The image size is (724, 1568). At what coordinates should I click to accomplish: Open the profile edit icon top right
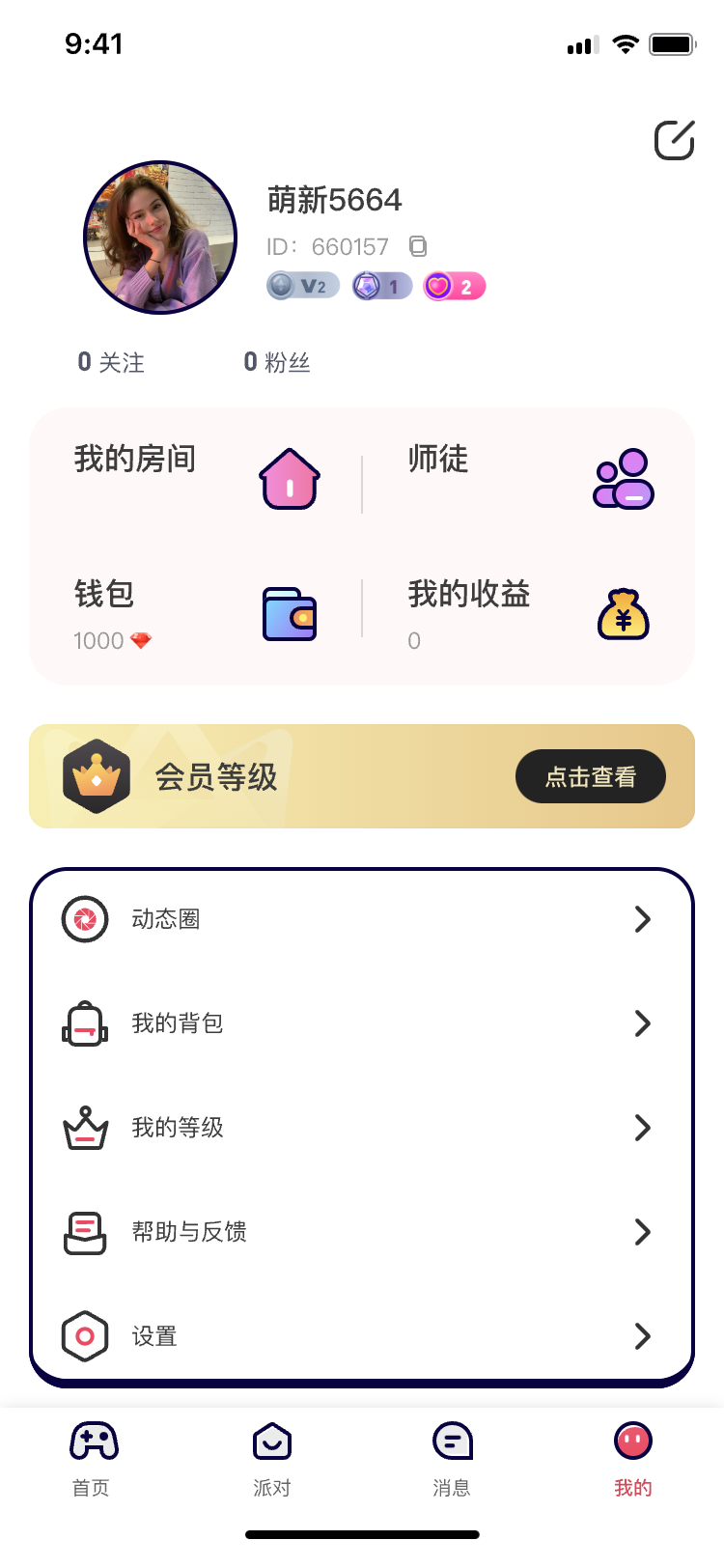coord(674,140)
